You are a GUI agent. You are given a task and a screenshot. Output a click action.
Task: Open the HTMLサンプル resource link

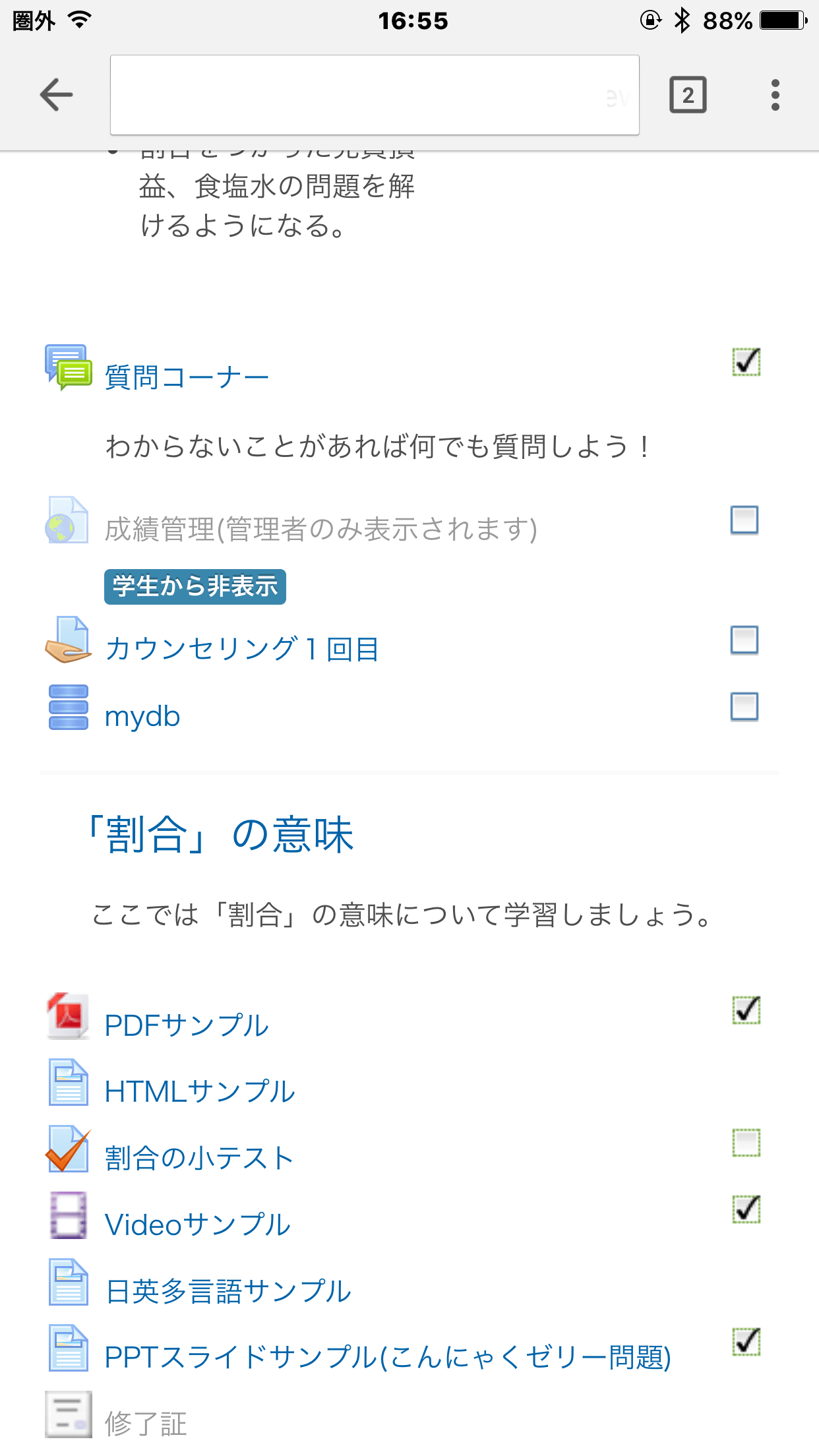point(198,1089)
